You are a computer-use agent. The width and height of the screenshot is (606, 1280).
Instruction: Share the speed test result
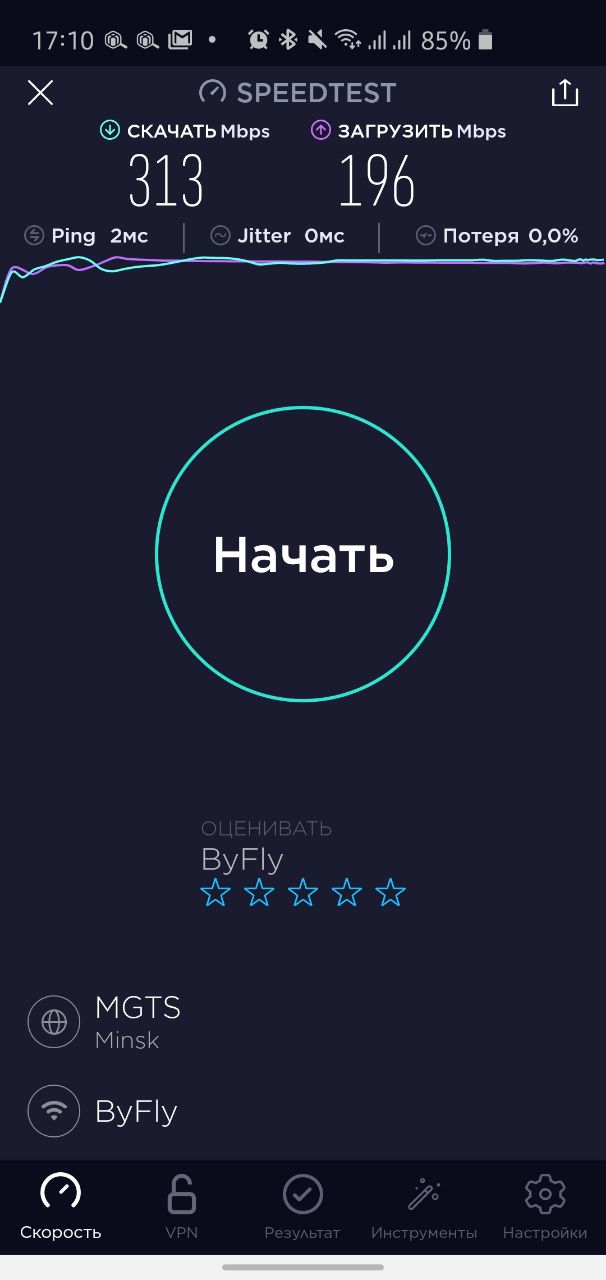click(565, 93)
